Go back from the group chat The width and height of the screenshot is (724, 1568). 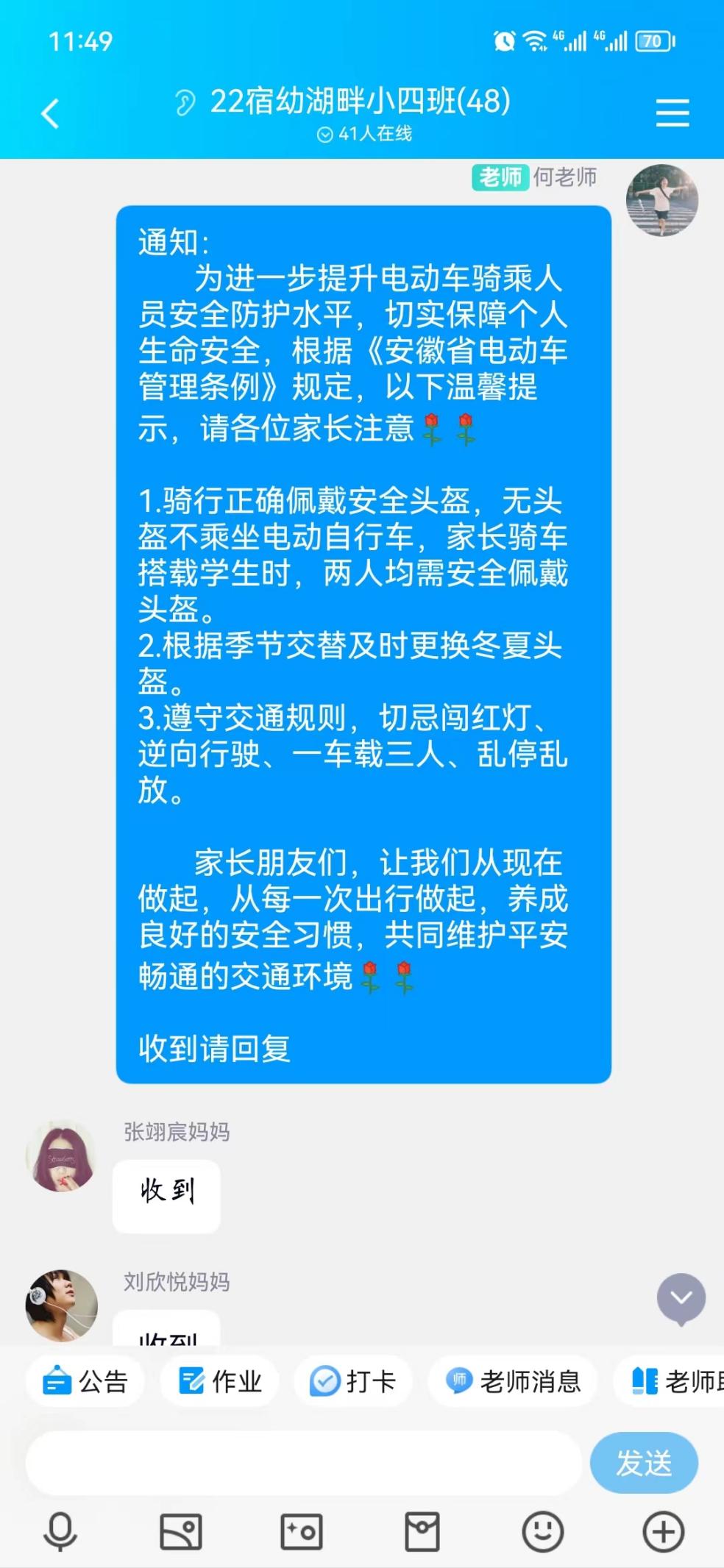[x=50, y=114]
